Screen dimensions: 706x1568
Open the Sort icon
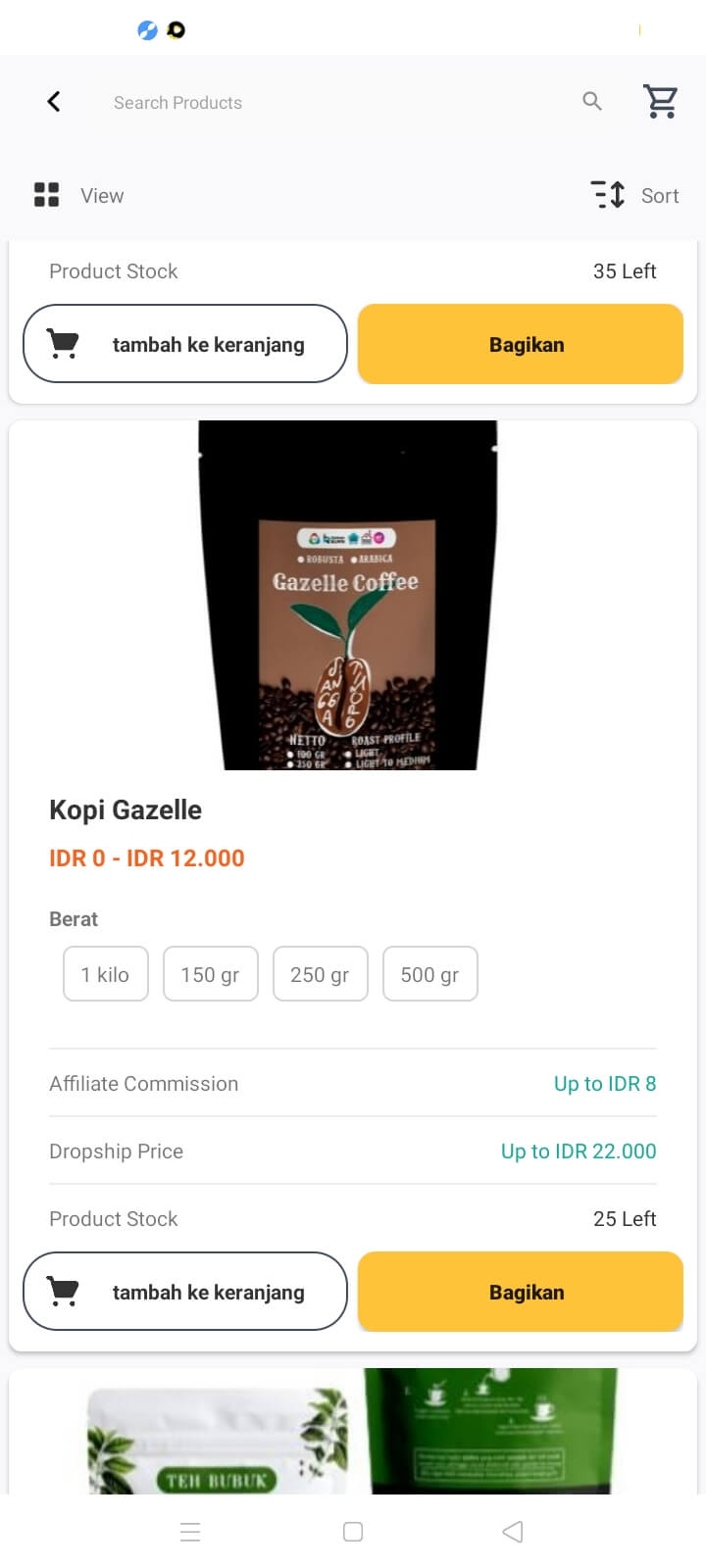coord(607,195)
